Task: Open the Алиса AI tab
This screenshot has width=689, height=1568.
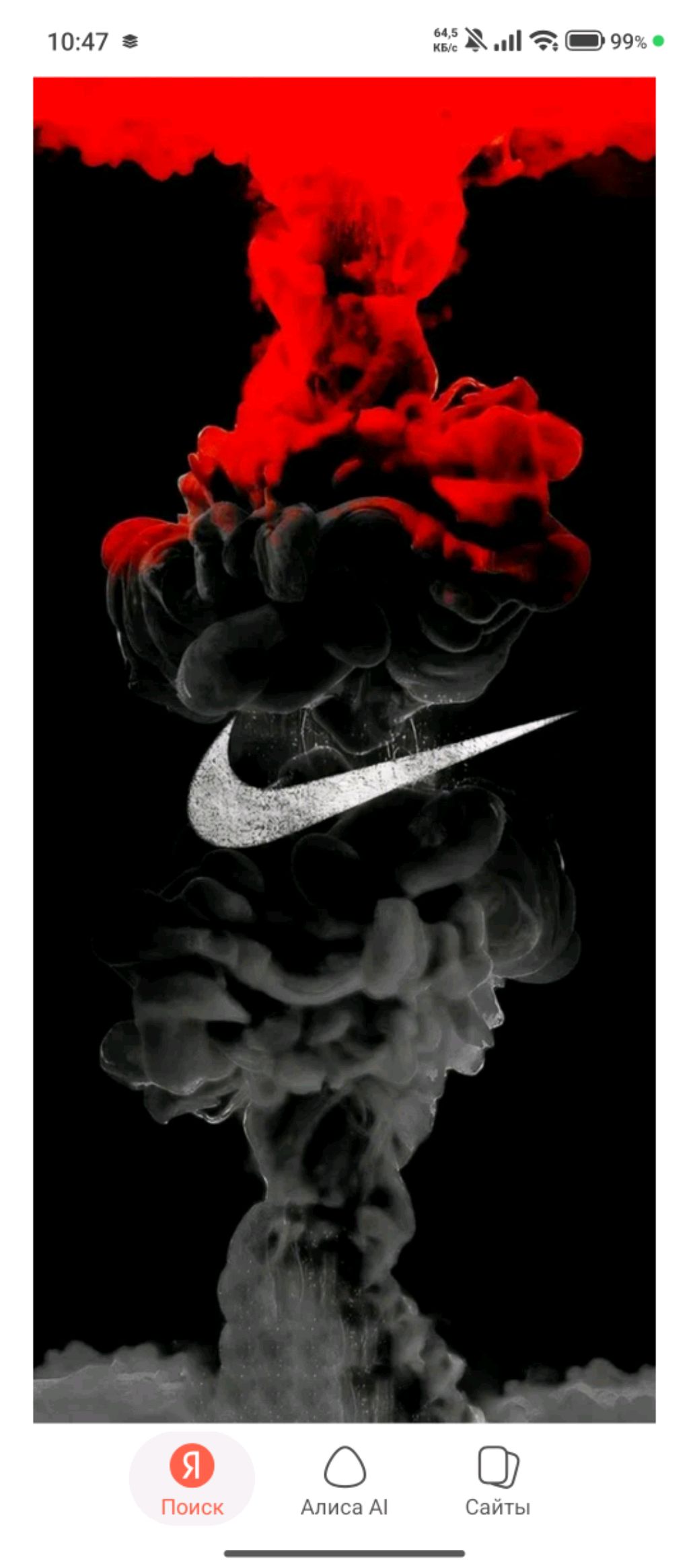Action: [344, 1478]
